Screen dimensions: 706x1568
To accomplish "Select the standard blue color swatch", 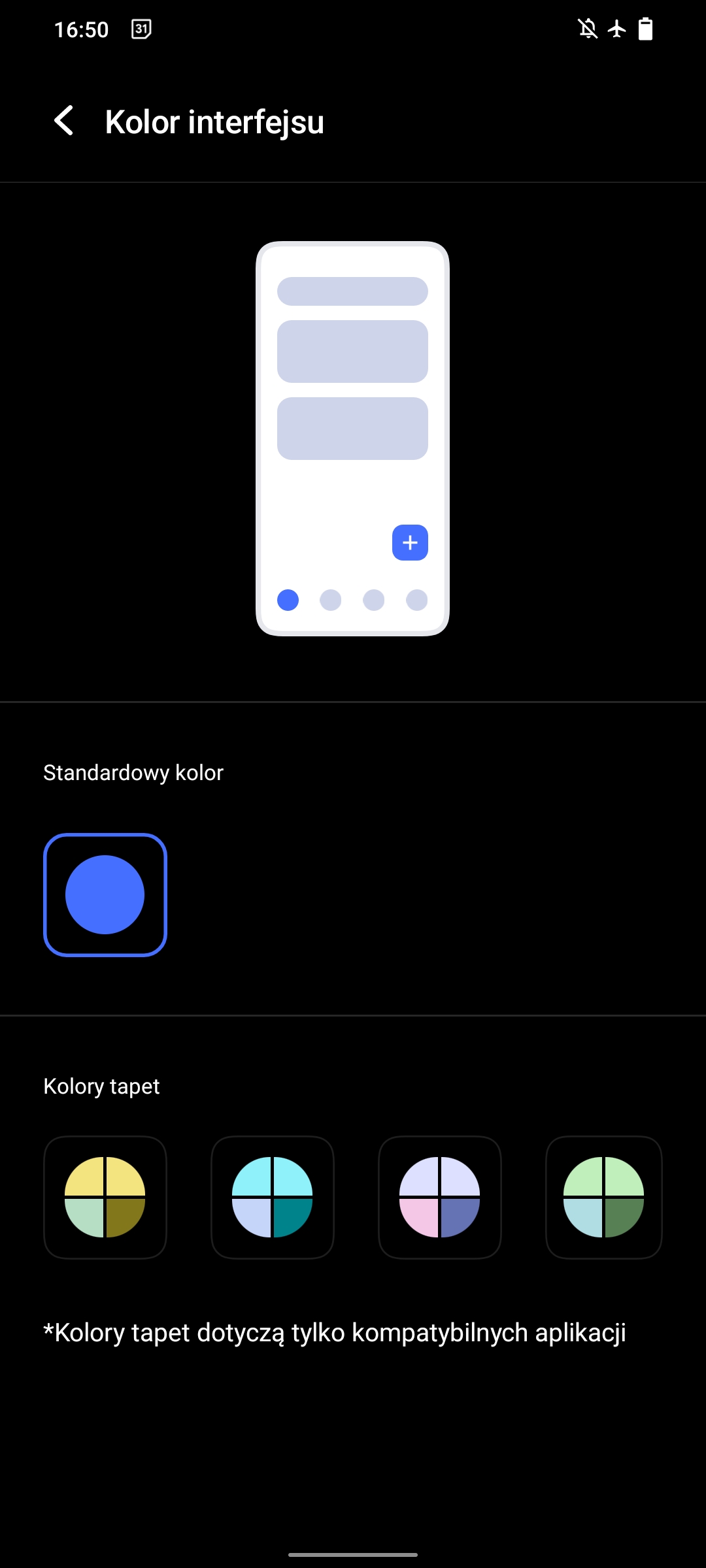I will 105,894.
